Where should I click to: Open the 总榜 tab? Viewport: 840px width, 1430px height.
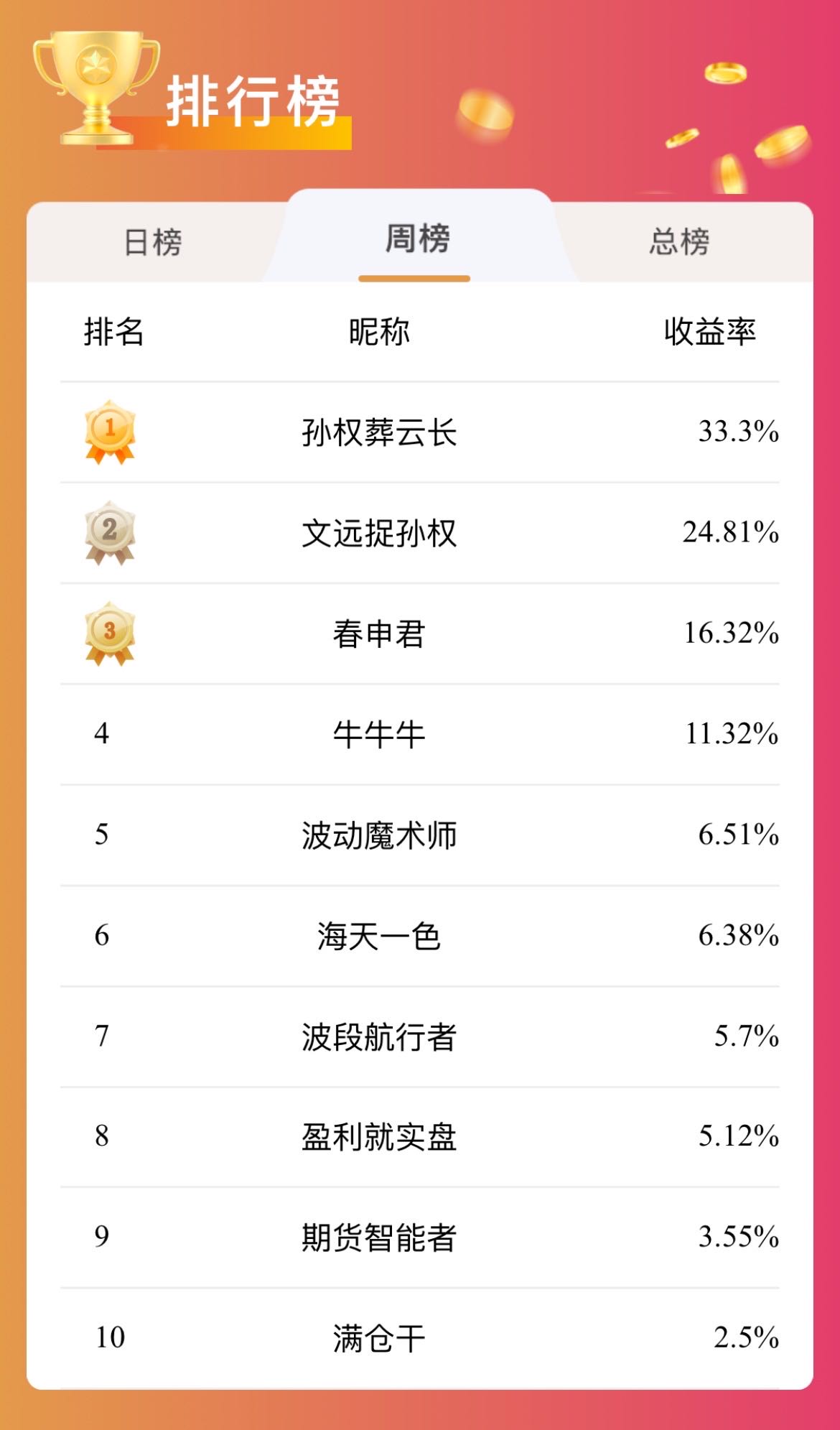point(679,242)
